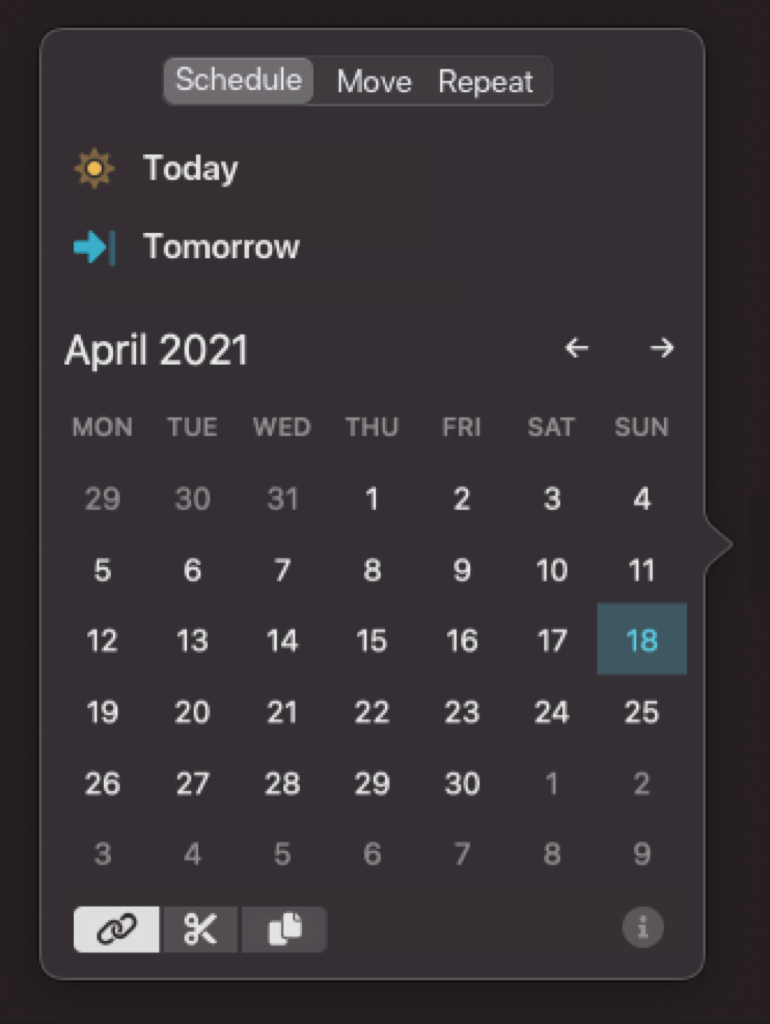Select the link mode button
The height and width of the screenshot is (1024, 770).
point(116,929)
